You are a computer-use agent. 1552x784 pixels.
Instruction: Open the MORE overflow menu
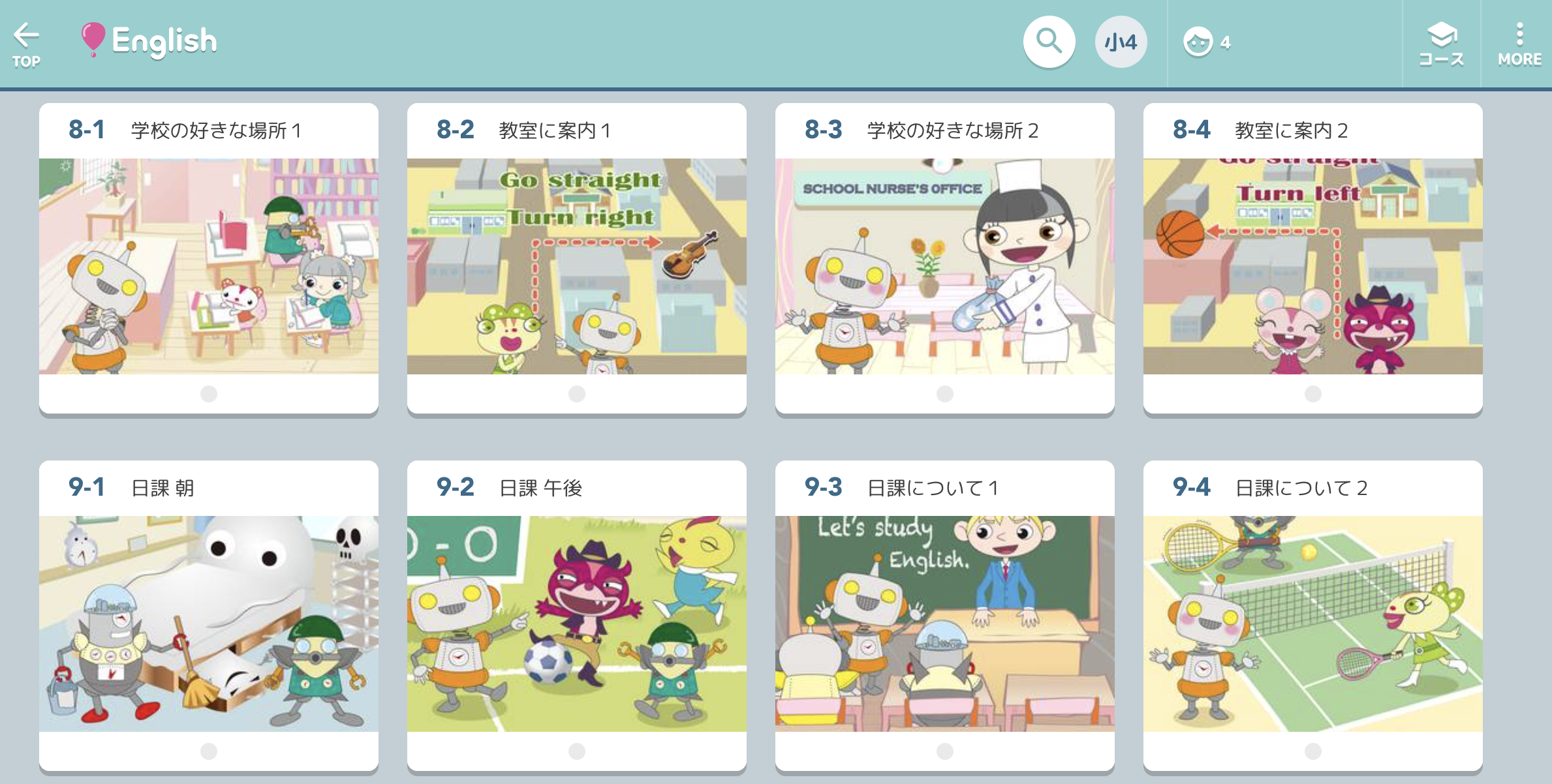point(1519,44)
